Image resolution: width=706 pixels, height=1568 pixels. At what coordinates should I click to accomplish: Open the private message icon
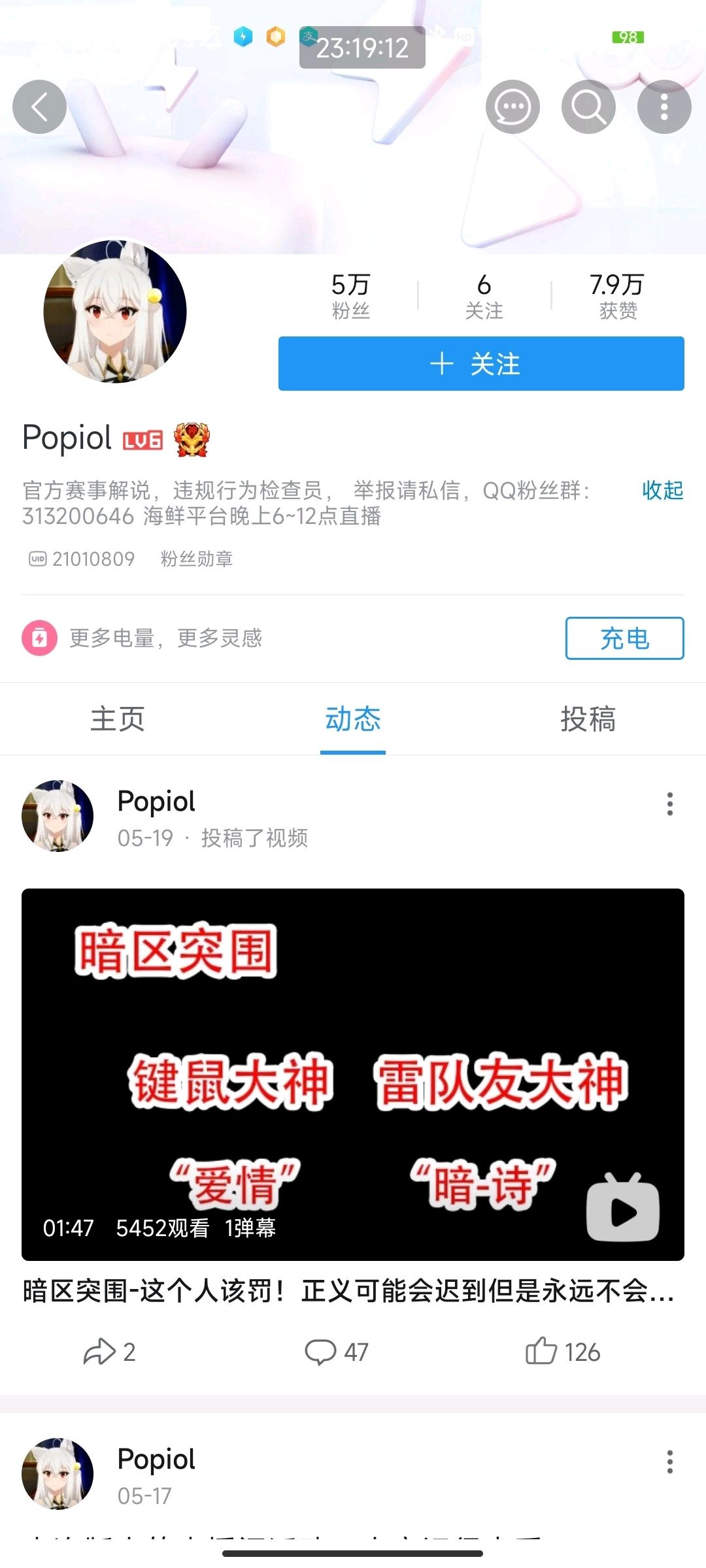point(514,107)
